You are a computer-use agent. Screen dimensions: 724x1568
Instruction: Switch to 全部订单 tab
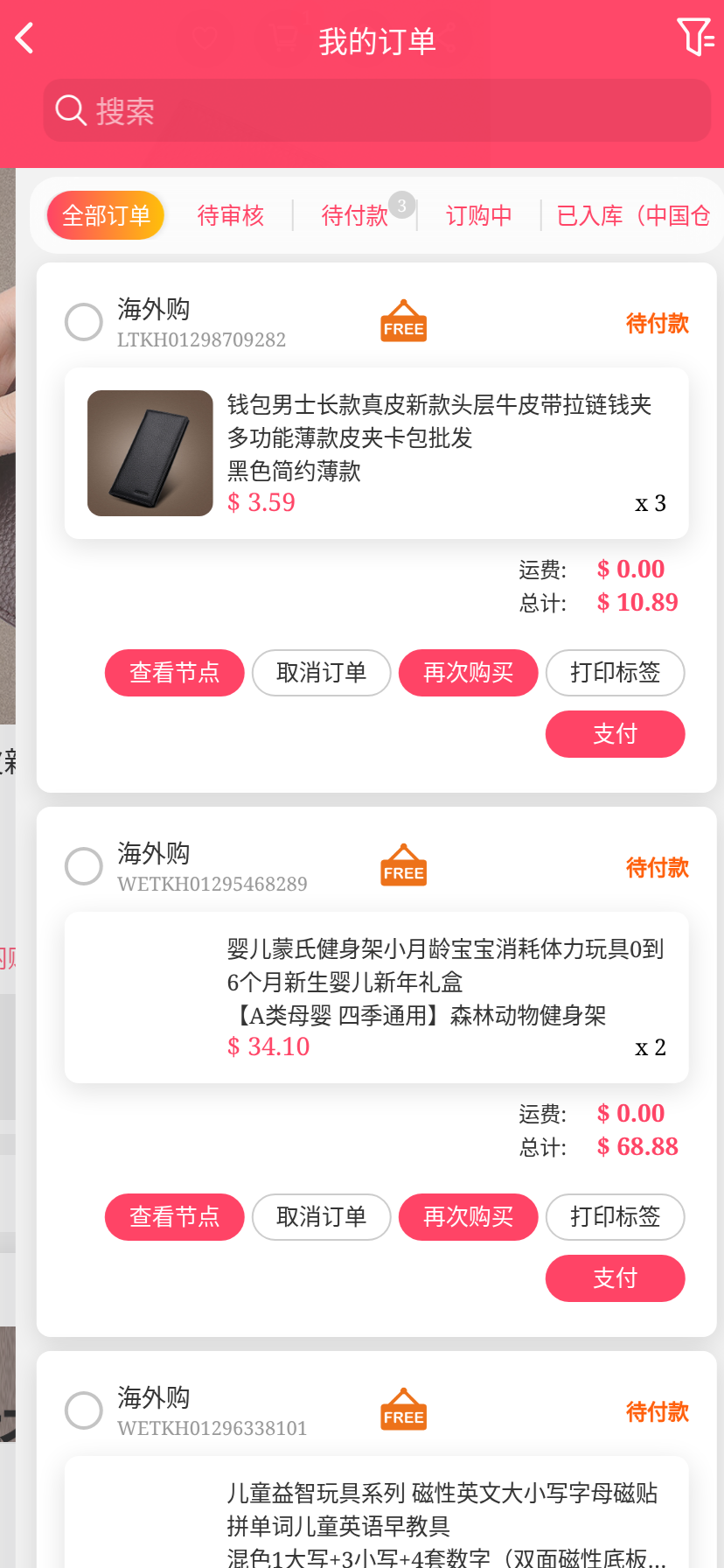coord(106,215)
